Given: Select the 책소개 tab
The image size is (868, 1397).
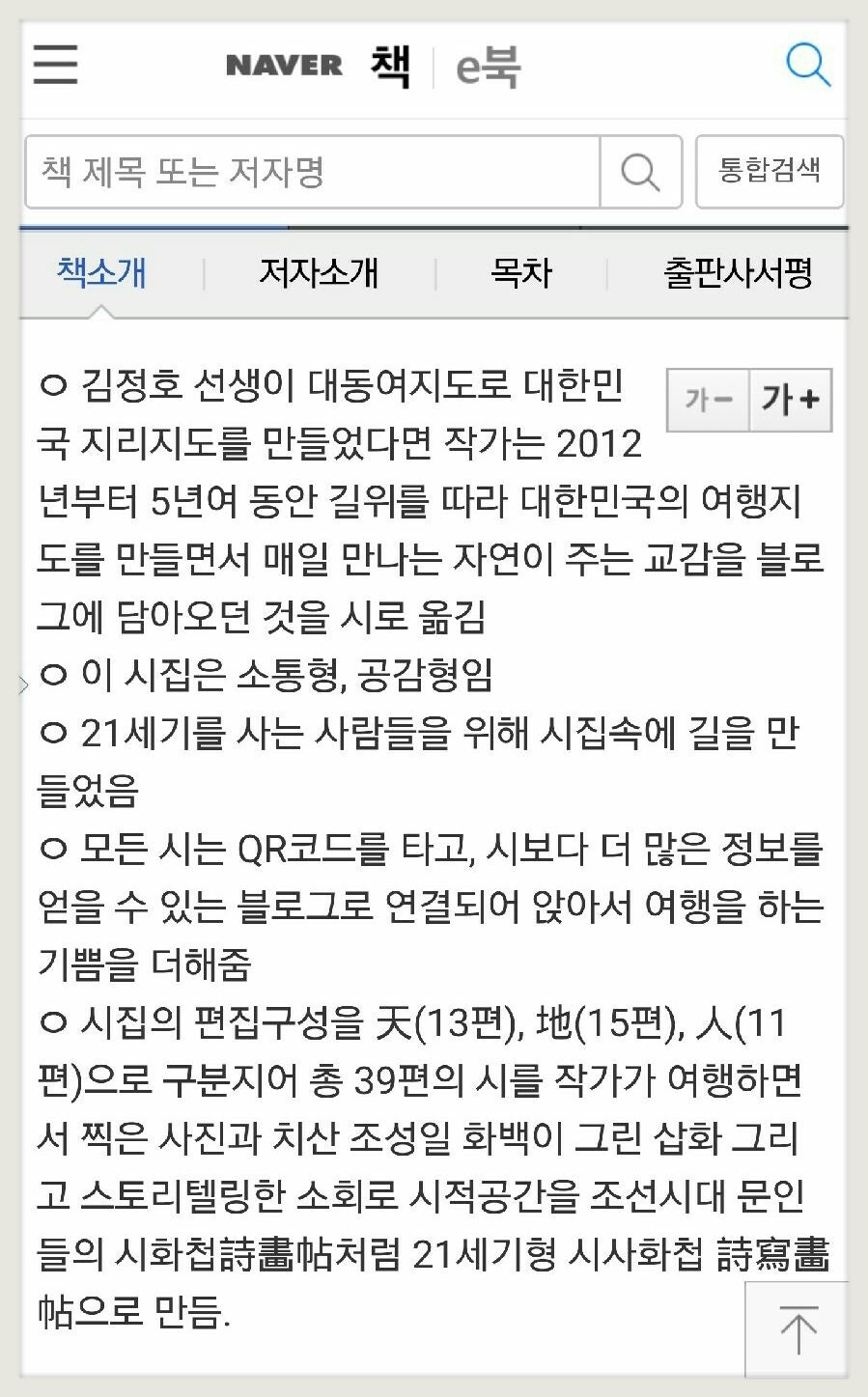Looking at the screenshot, I should (x=101, y=273).
